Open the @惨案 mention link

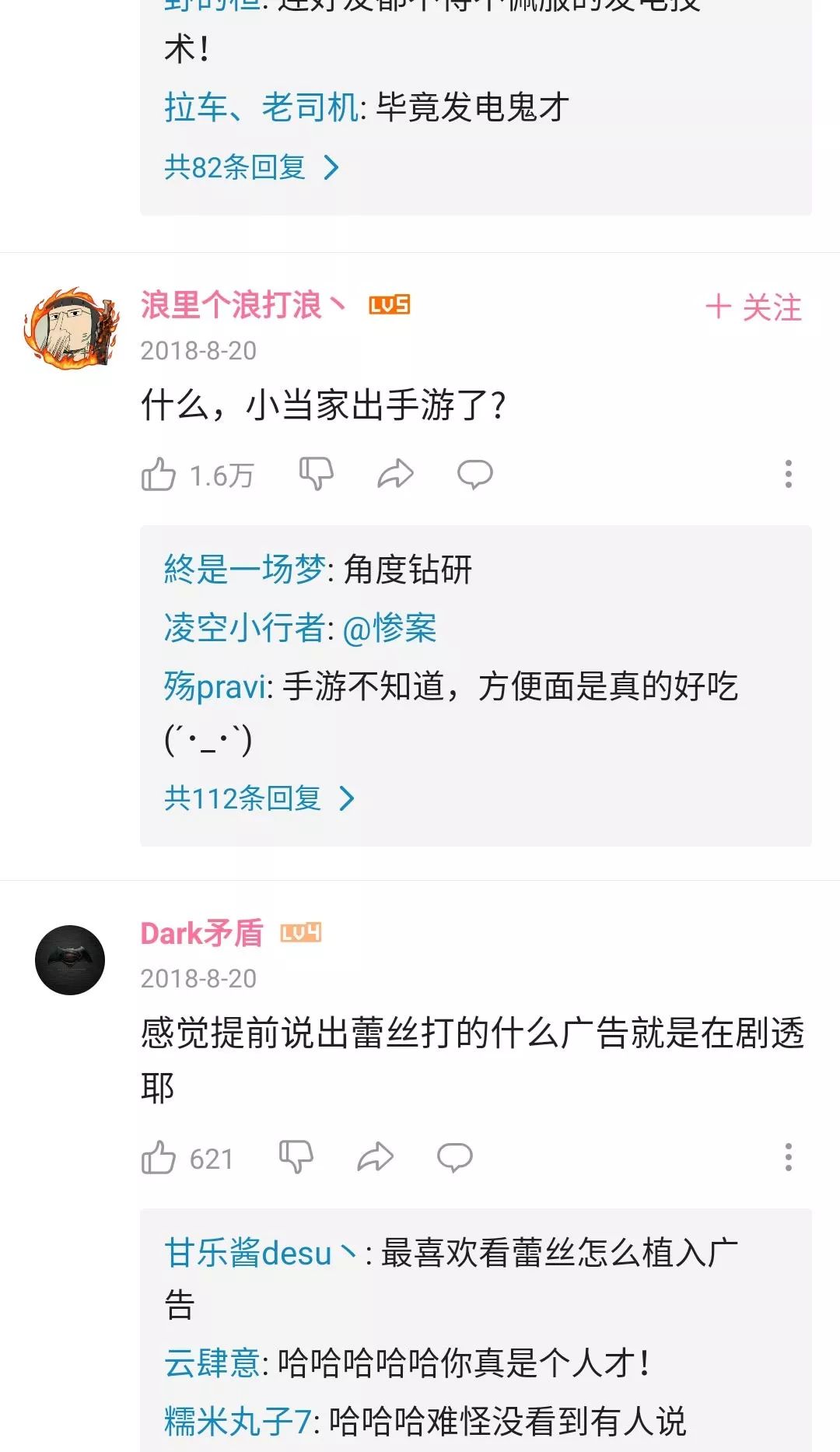click(x=390, y=628)
